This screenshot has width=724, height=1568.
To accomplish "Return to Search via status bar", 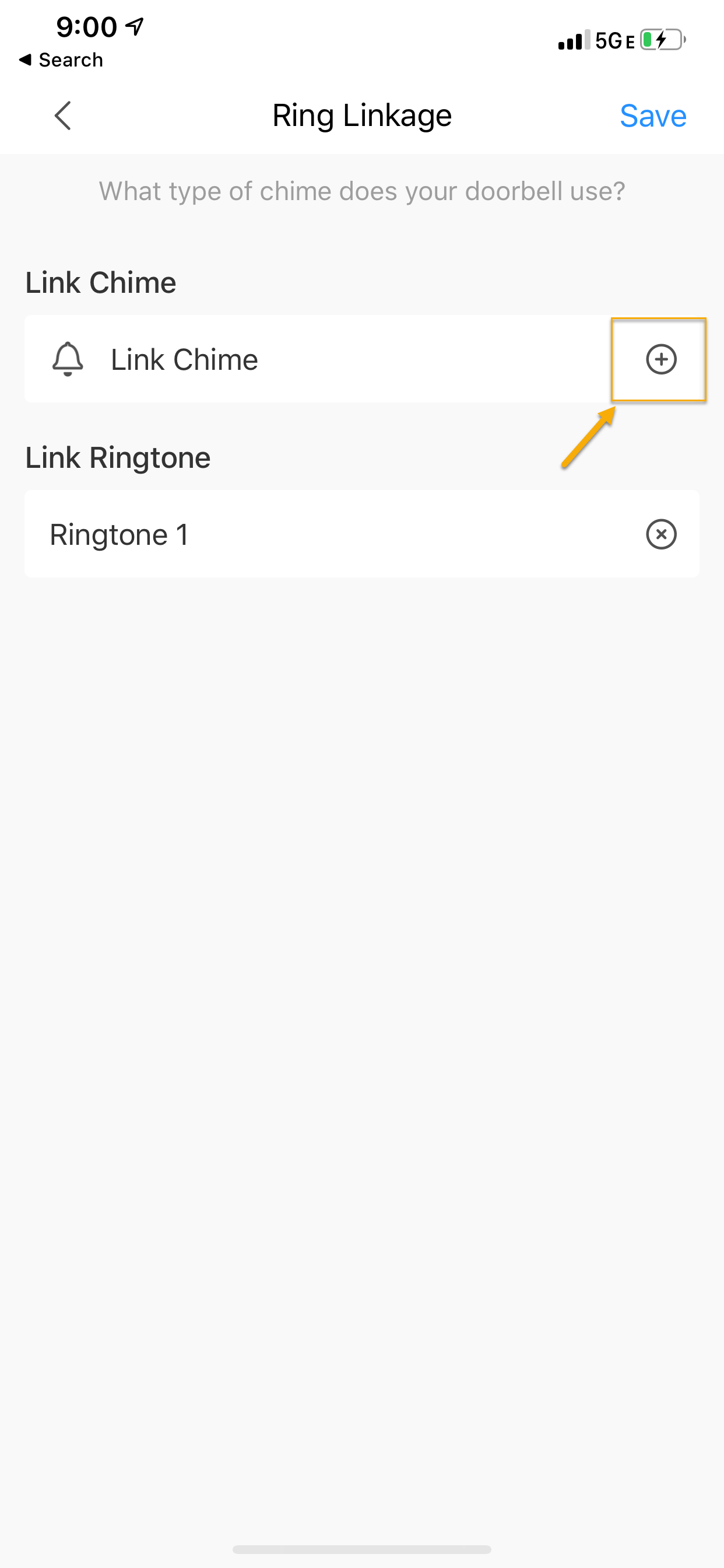I will coord(61,60).
